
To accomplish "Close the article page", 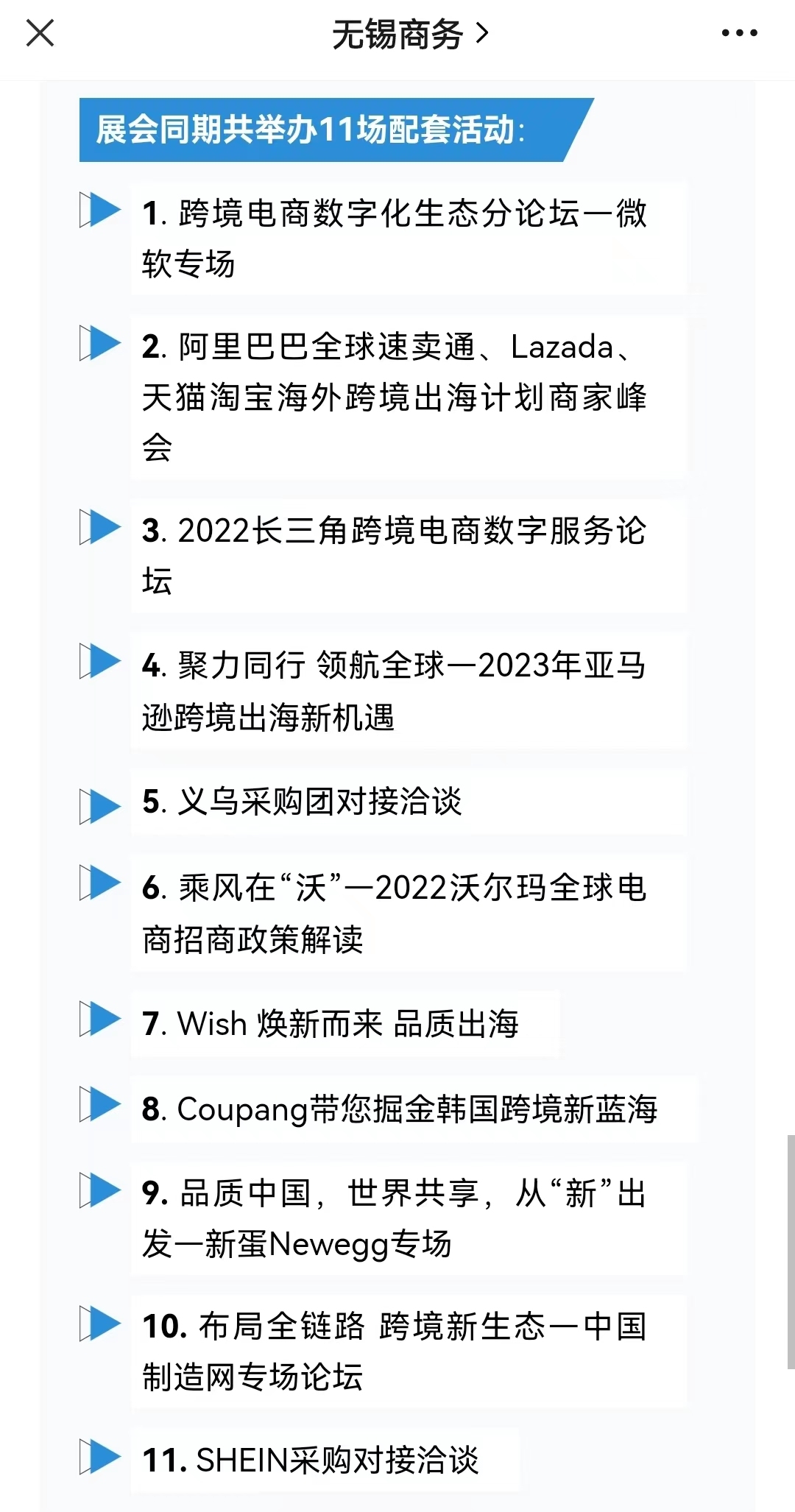I will pyautogui.click(x=40, y=33).
